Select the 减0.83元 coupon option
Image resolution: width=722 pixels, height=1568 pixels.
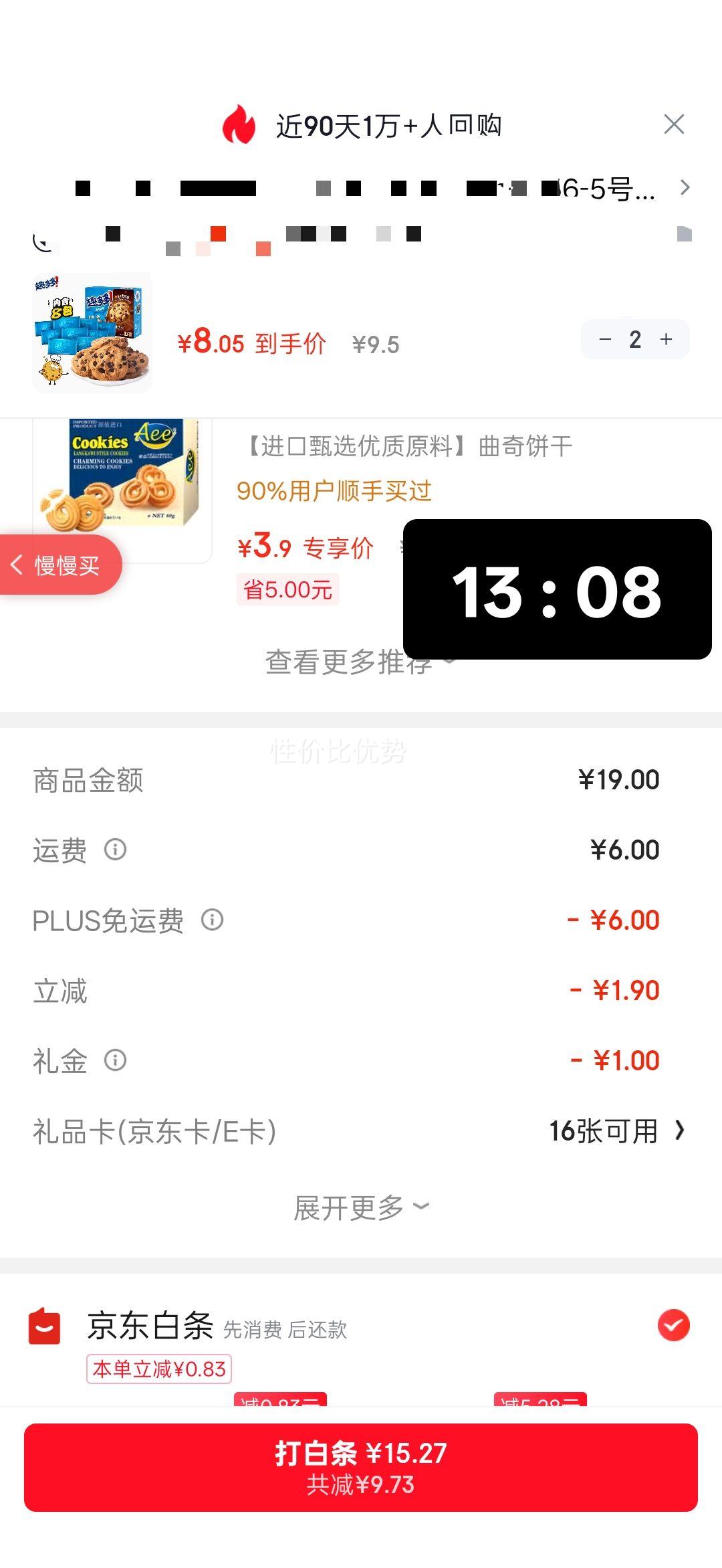click(x=281, y=1402)
